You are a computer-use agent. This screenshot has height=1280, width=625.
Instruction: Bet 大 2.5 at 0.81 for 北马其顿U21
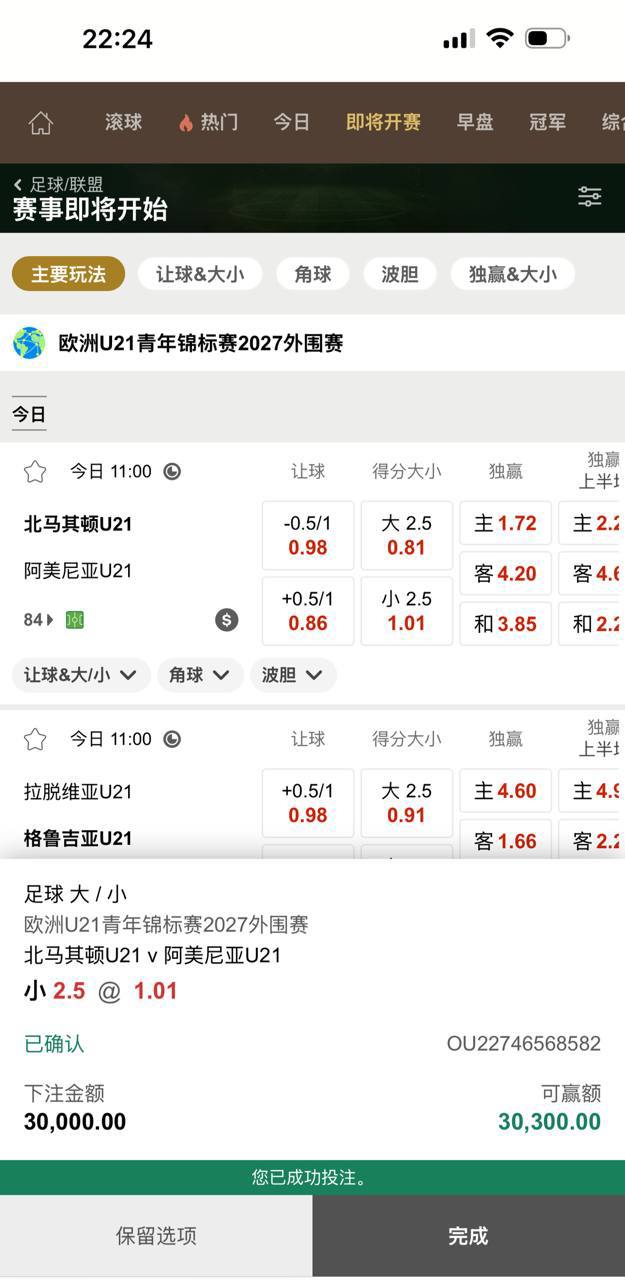pos(406,535)
